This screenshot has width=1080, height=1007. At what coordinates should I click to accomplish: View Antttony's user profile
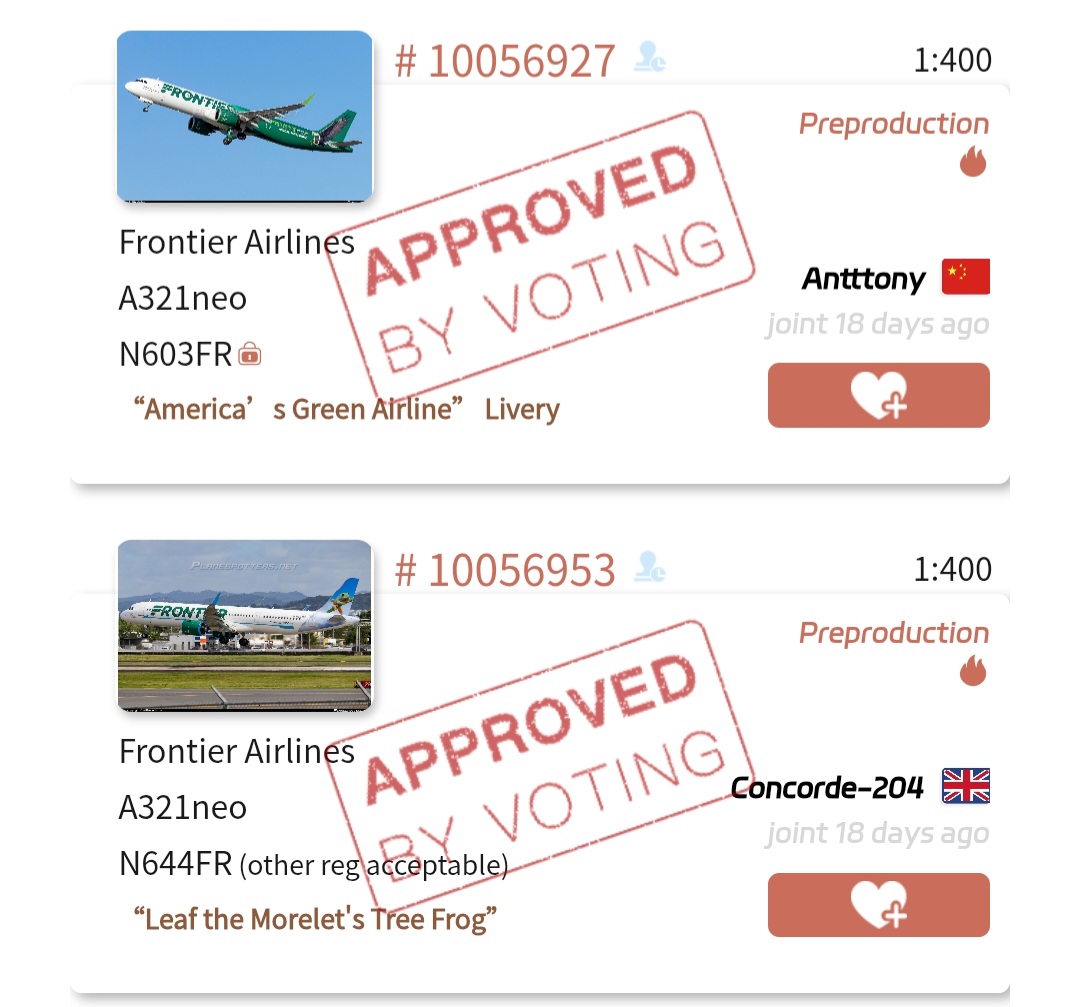point(863,278)
